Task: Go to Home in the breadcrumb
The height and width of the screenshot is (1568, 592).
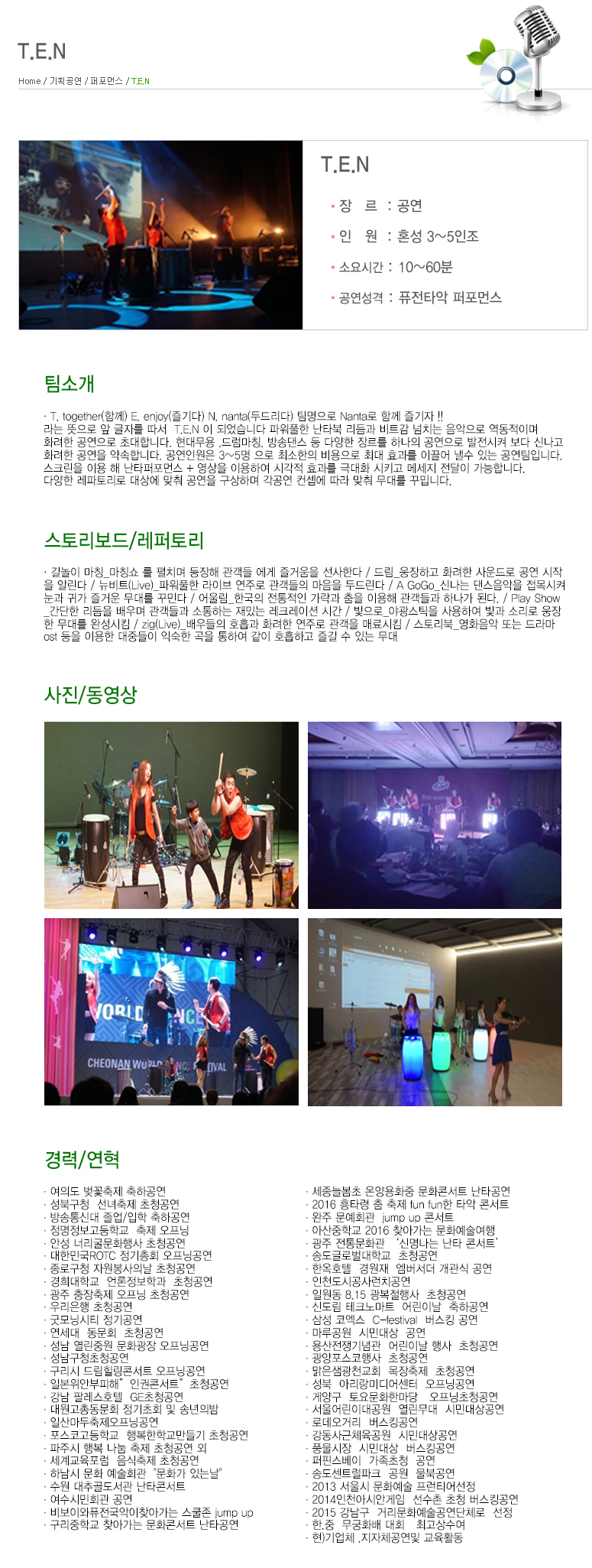Action: (30, 81)
